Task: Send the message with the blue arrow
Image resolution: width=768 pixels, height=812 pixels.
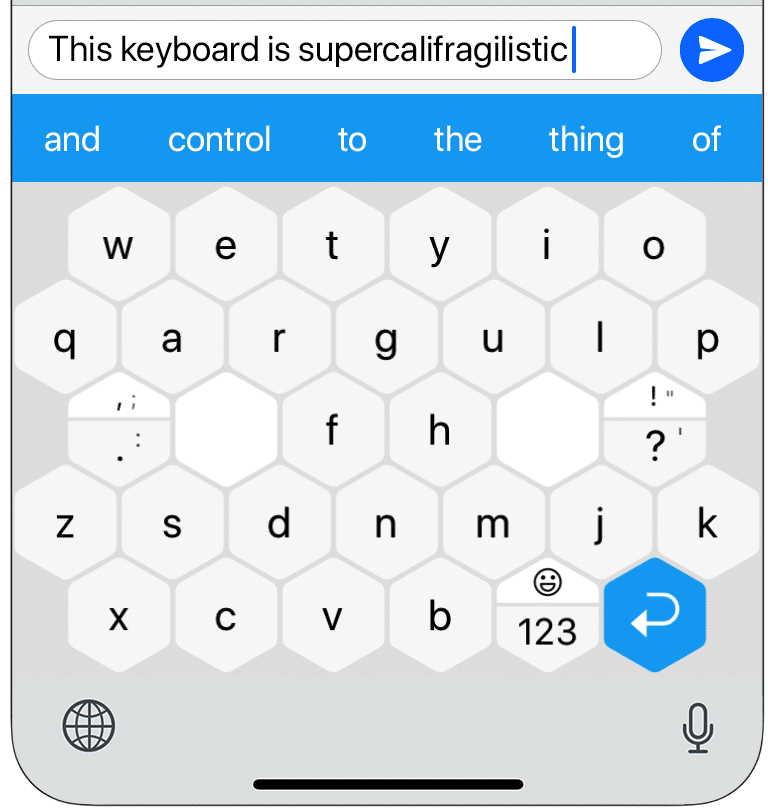Action: click(712, 49)
